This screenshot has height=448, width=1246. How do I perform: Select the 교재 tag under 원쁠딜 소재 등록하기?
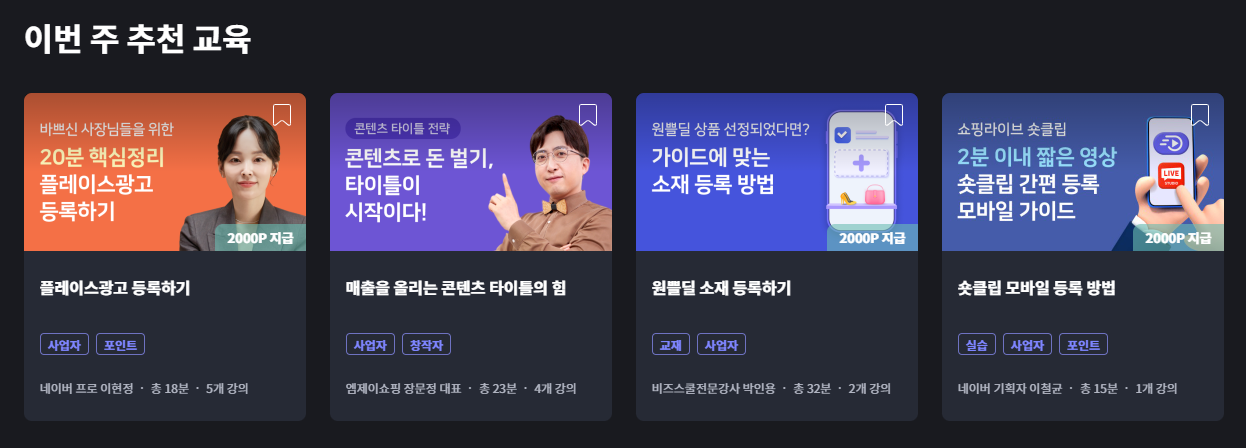tap(670, 345)
